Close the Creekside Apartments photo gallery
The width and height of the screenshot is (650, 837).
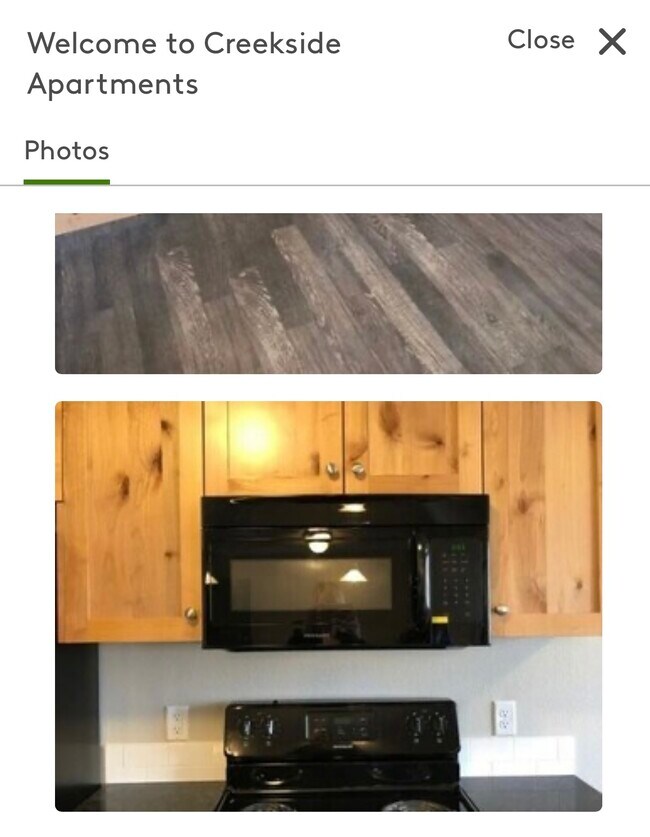[x=567, y=41]
